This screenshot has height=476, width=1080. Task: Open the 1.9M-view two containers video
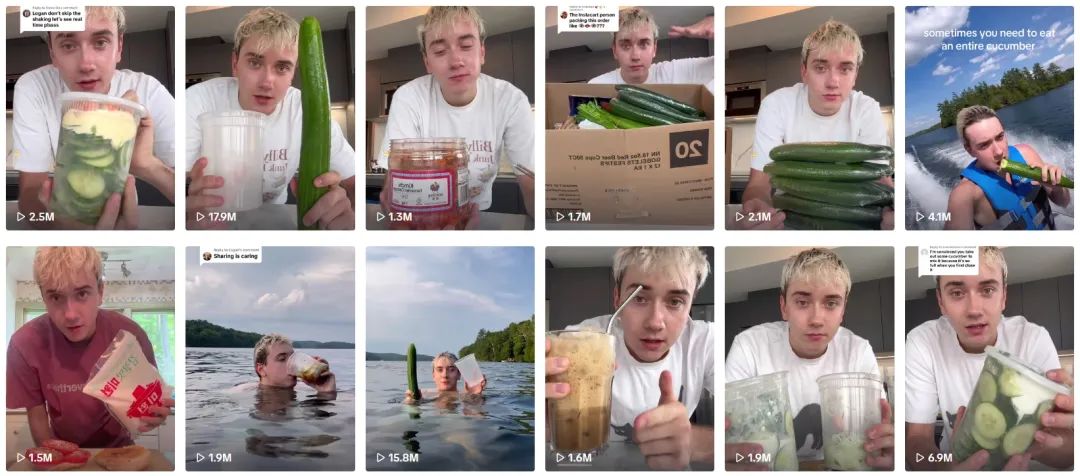(810, 358)
